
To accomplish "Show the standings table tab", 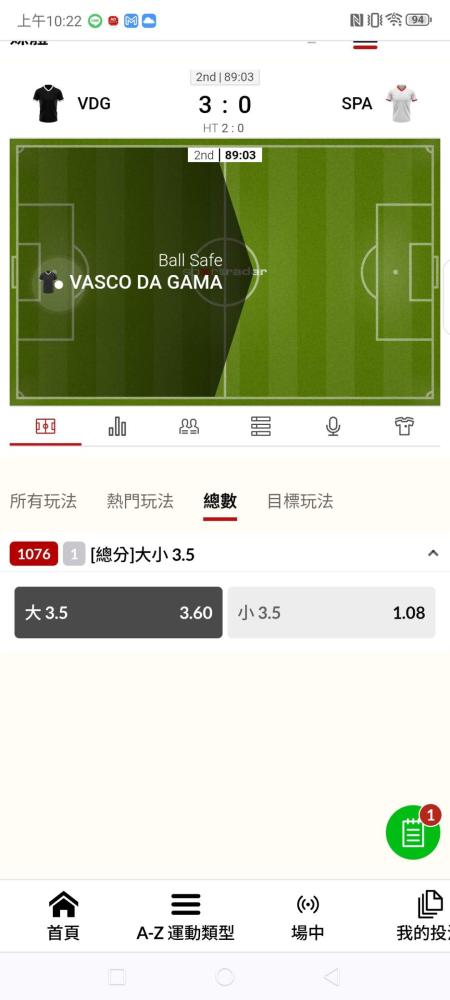I will click(261, 426).
